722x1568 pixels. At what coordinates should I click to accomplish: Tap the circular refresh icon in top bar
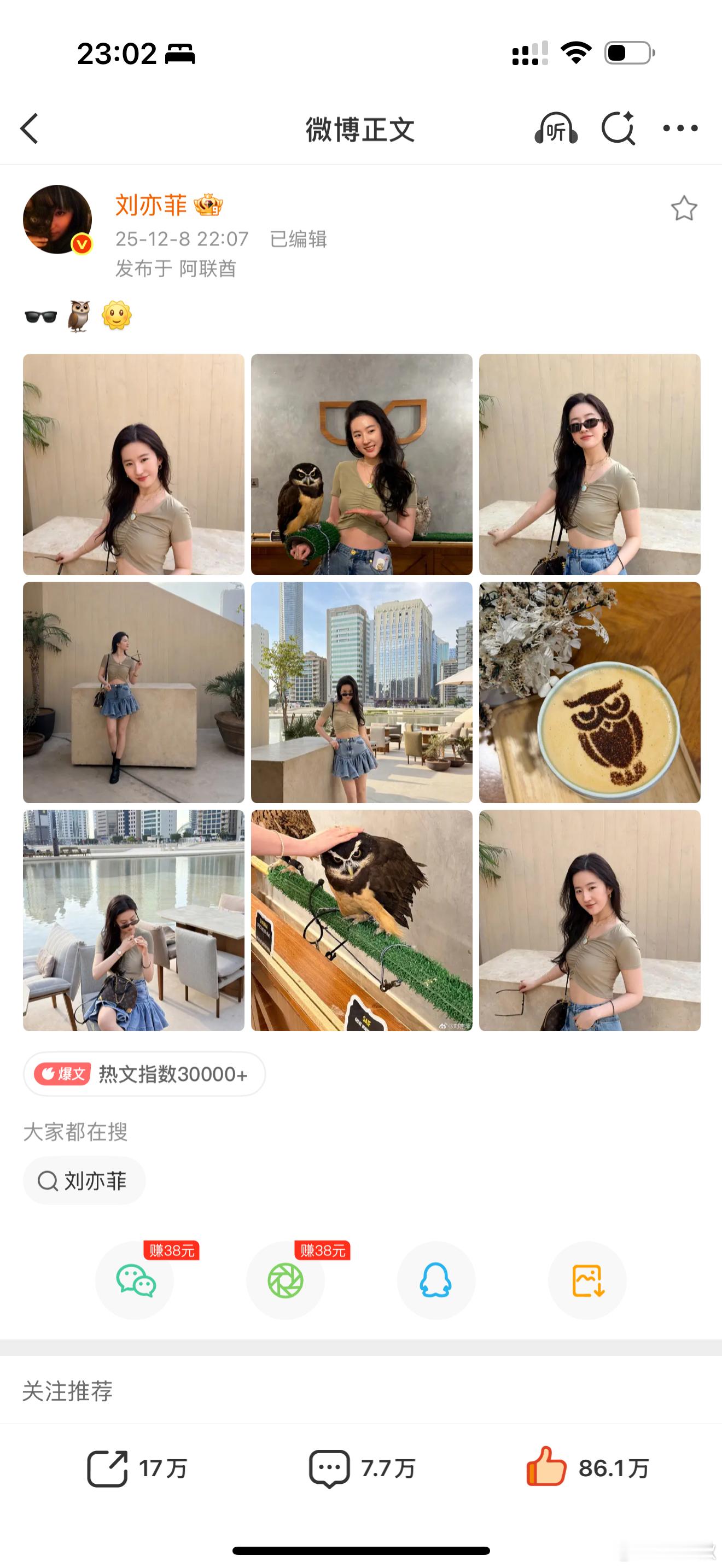(x=619, y=129)
